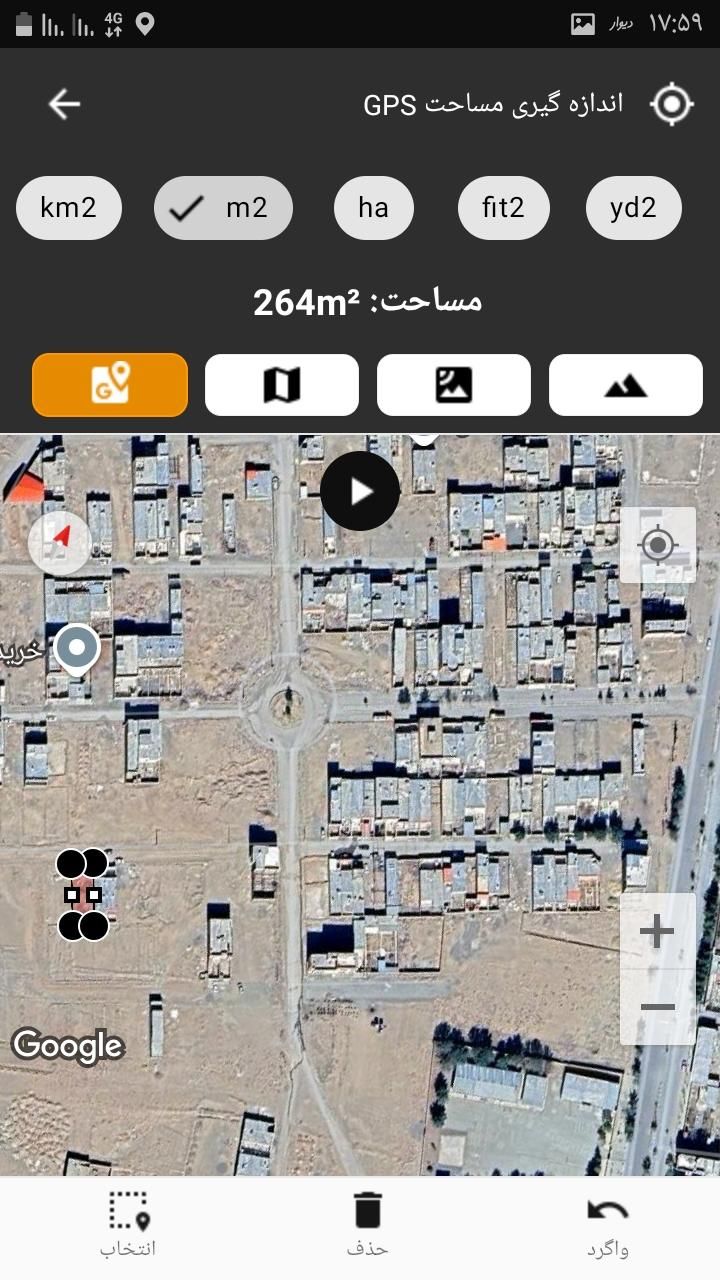This screenshot has height=1280, width=720.
Task: Switch to the terrain mountain layer
Action: [626, 385]
